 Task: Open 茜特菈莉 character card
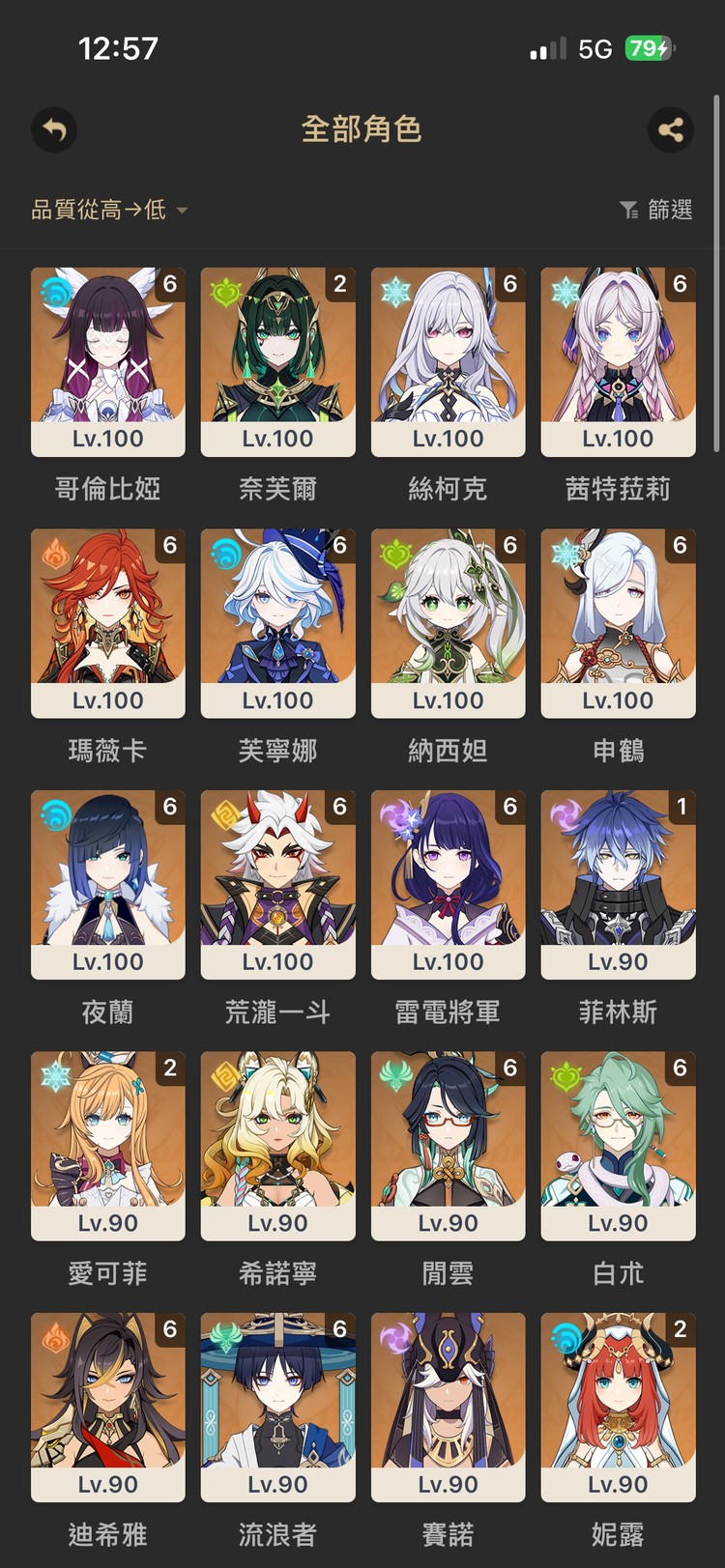point(618,362)
